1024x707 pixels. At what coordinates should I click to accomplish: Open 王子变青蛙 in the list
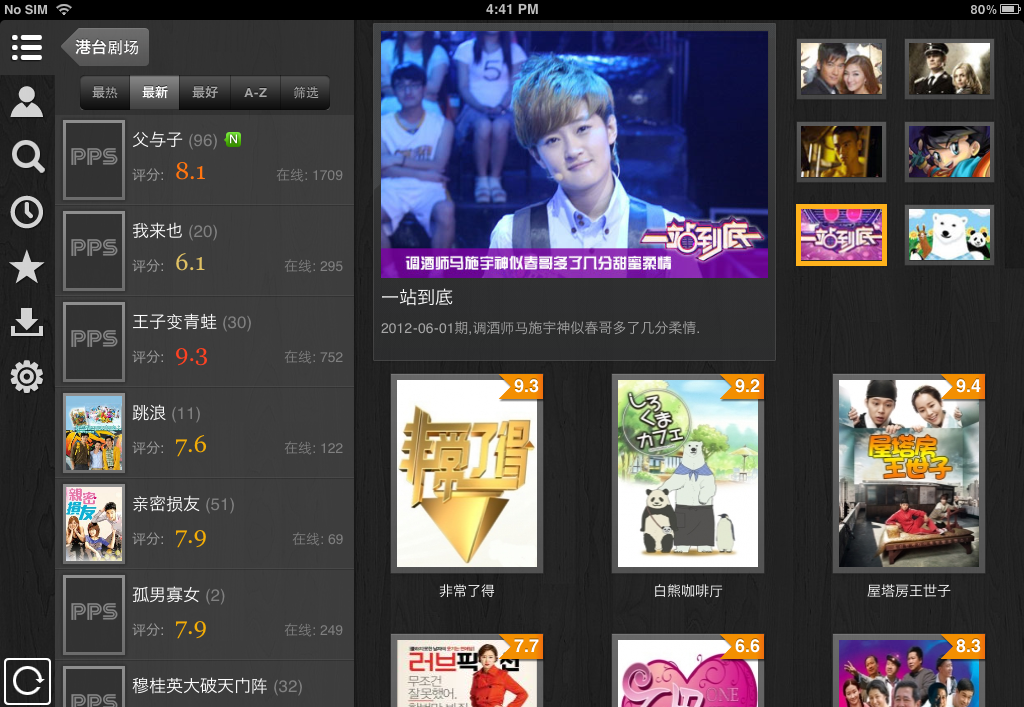point(205,340)
